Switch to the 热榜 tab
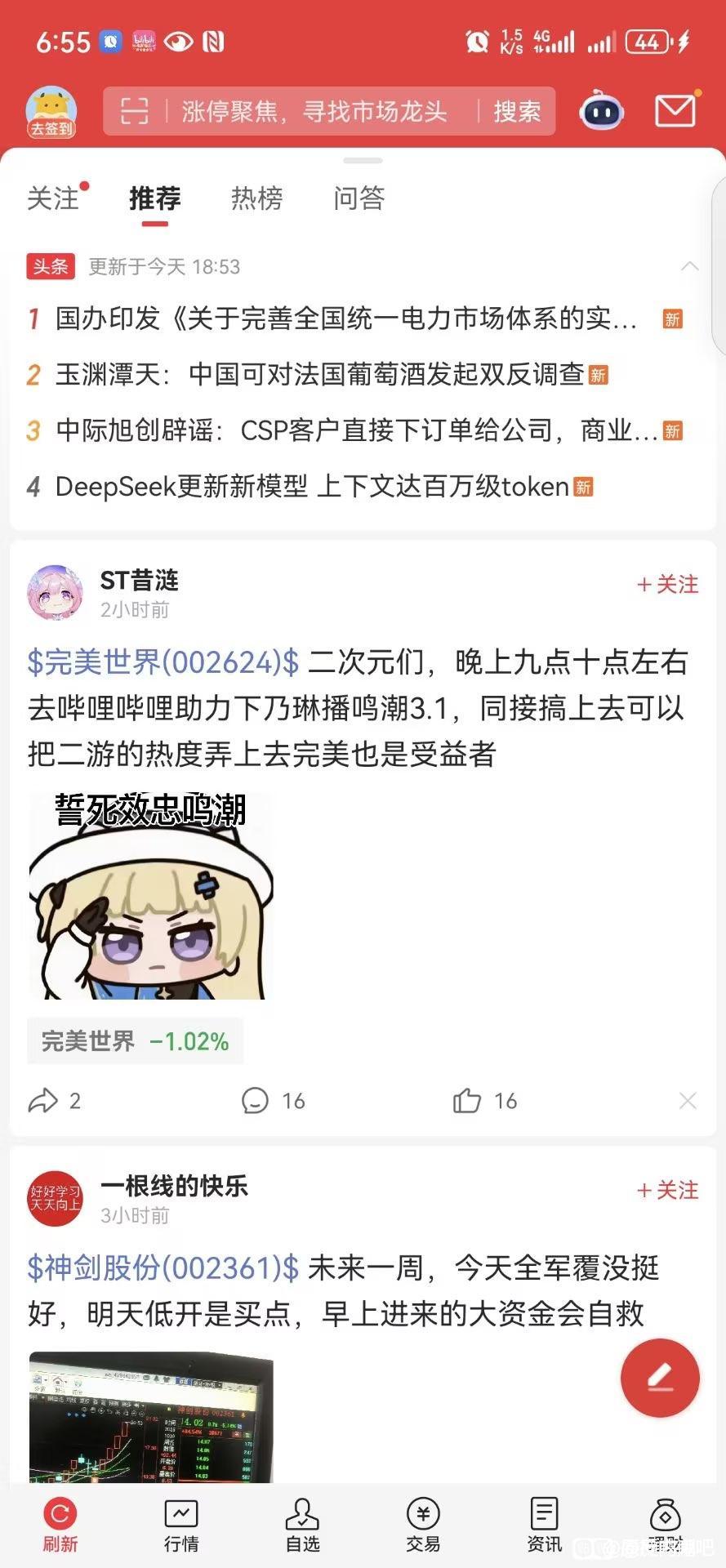726x1568 pixels. pyautogui.click(x=256, y=198)
